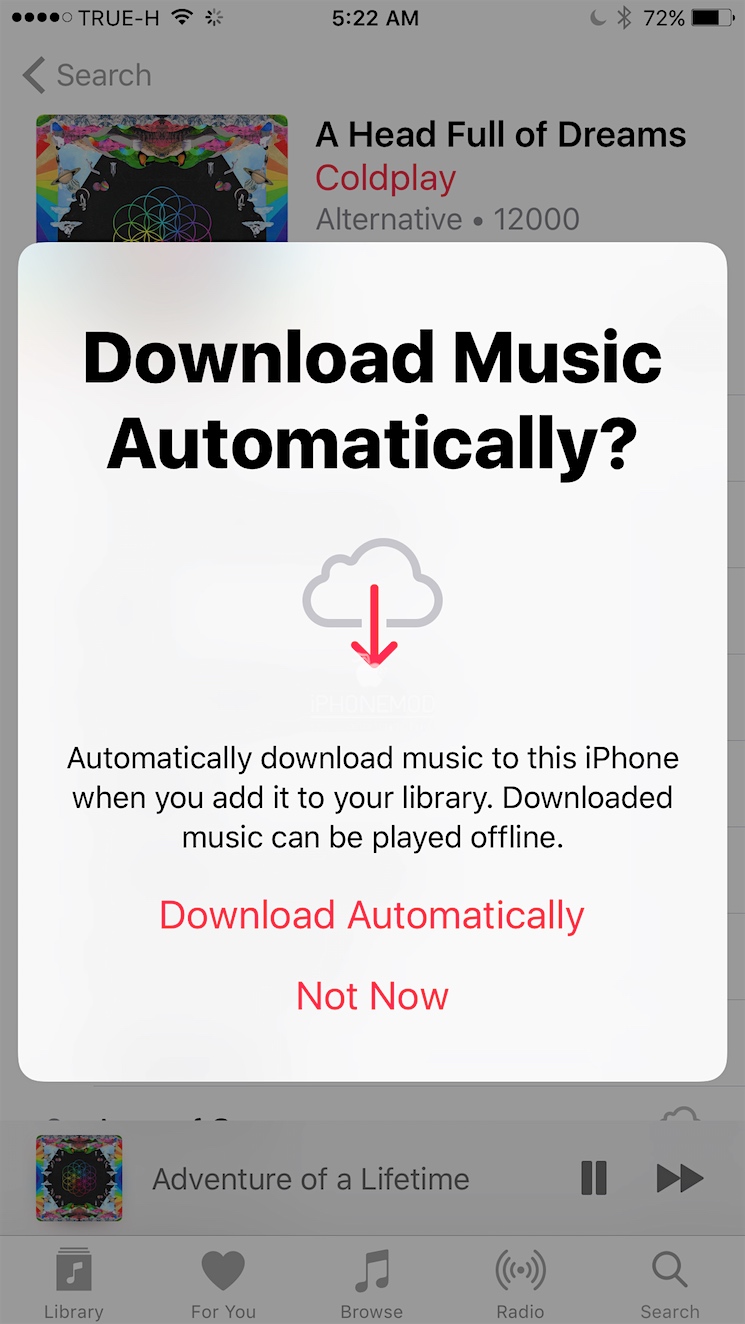The height and width of the screenshot is (1324, 745).
Task: Dismiss the dialog with Not Now
Action: pos(372,996)
